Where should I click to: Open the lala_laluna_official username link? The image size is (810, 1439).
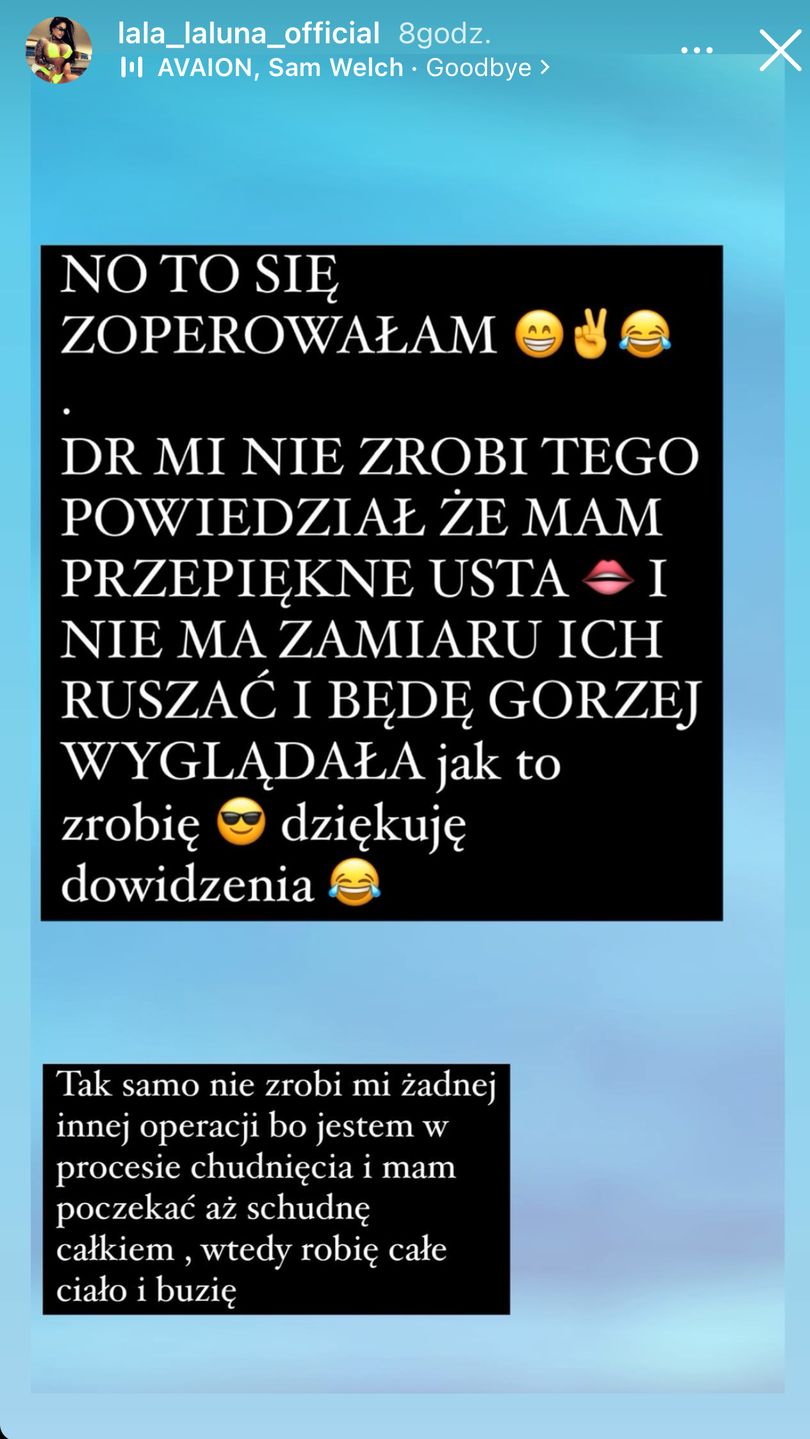[248, 33]
